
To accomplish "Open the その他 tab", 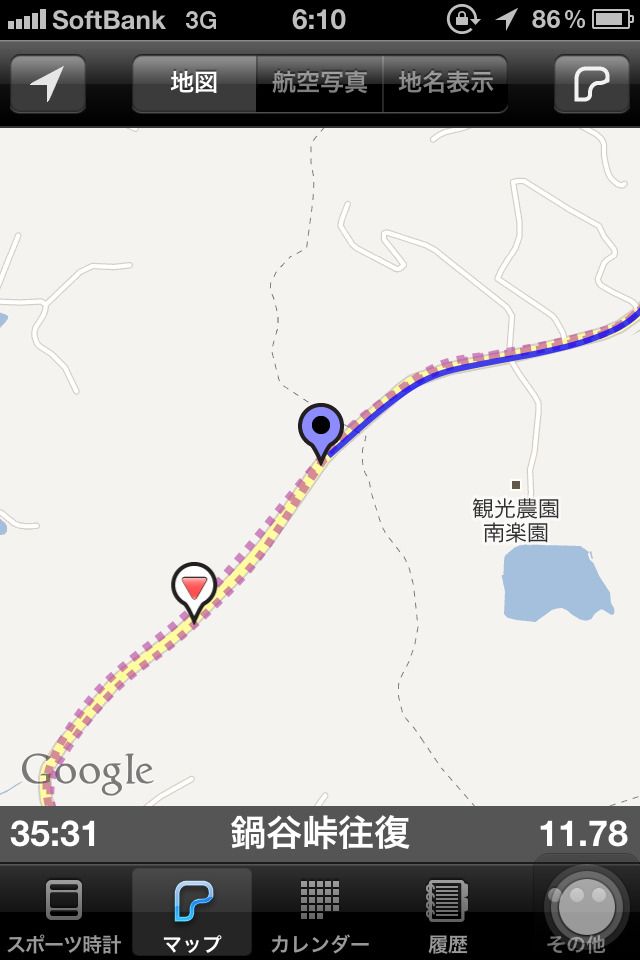I will coord(584,913).
